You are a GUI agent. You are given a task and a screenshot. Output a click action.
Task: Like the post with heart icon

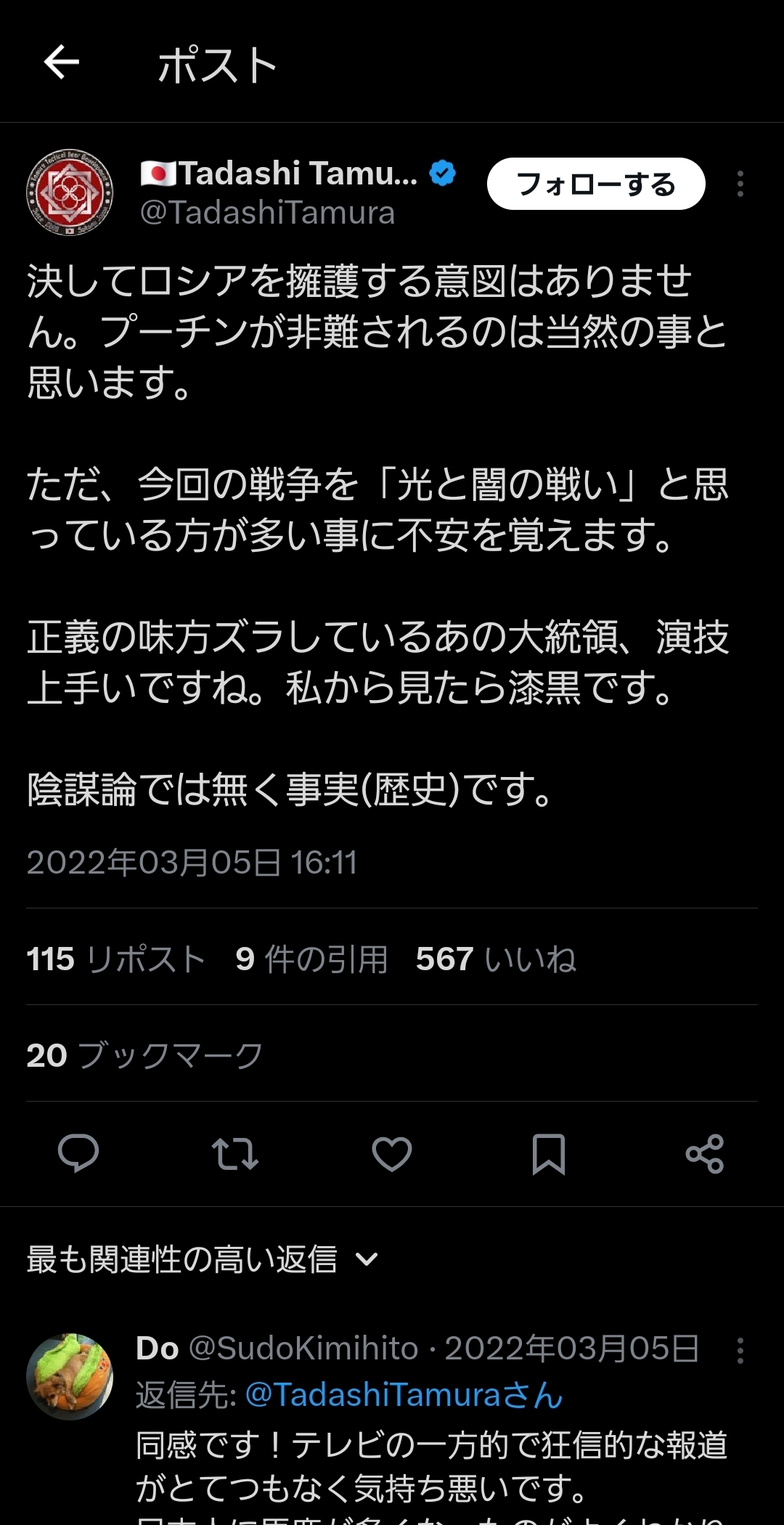click(391, 1153)
